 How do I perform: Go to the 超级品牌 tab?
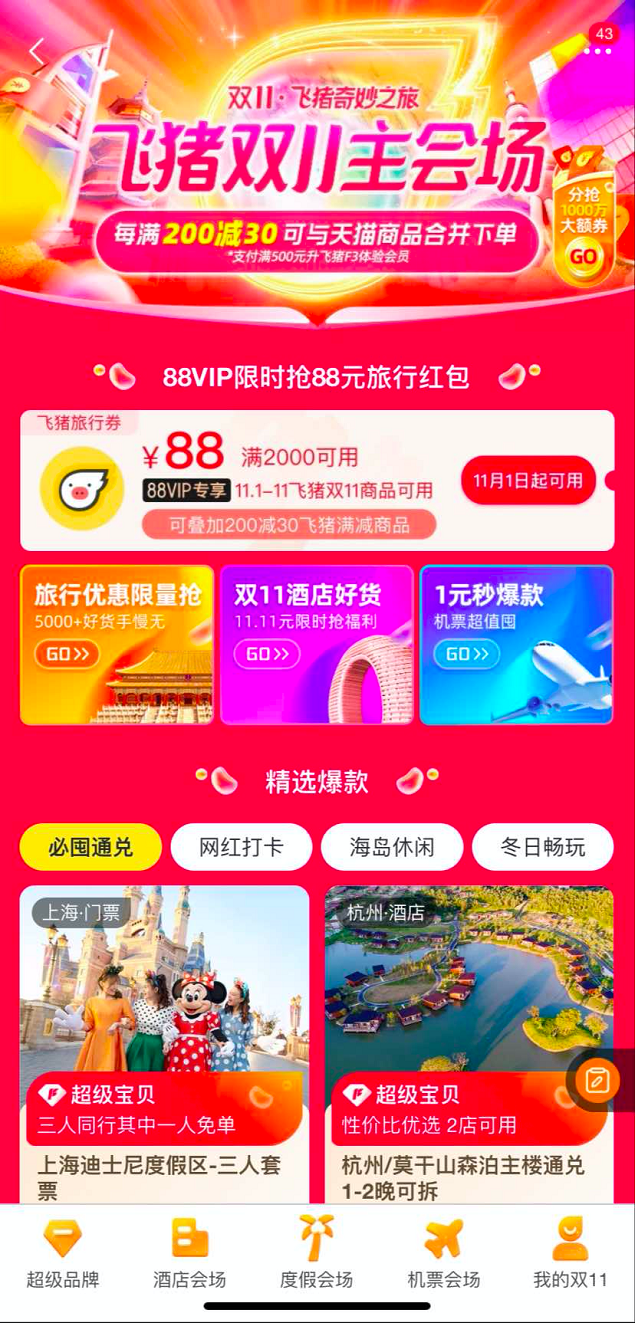[x=63, y=1254]
